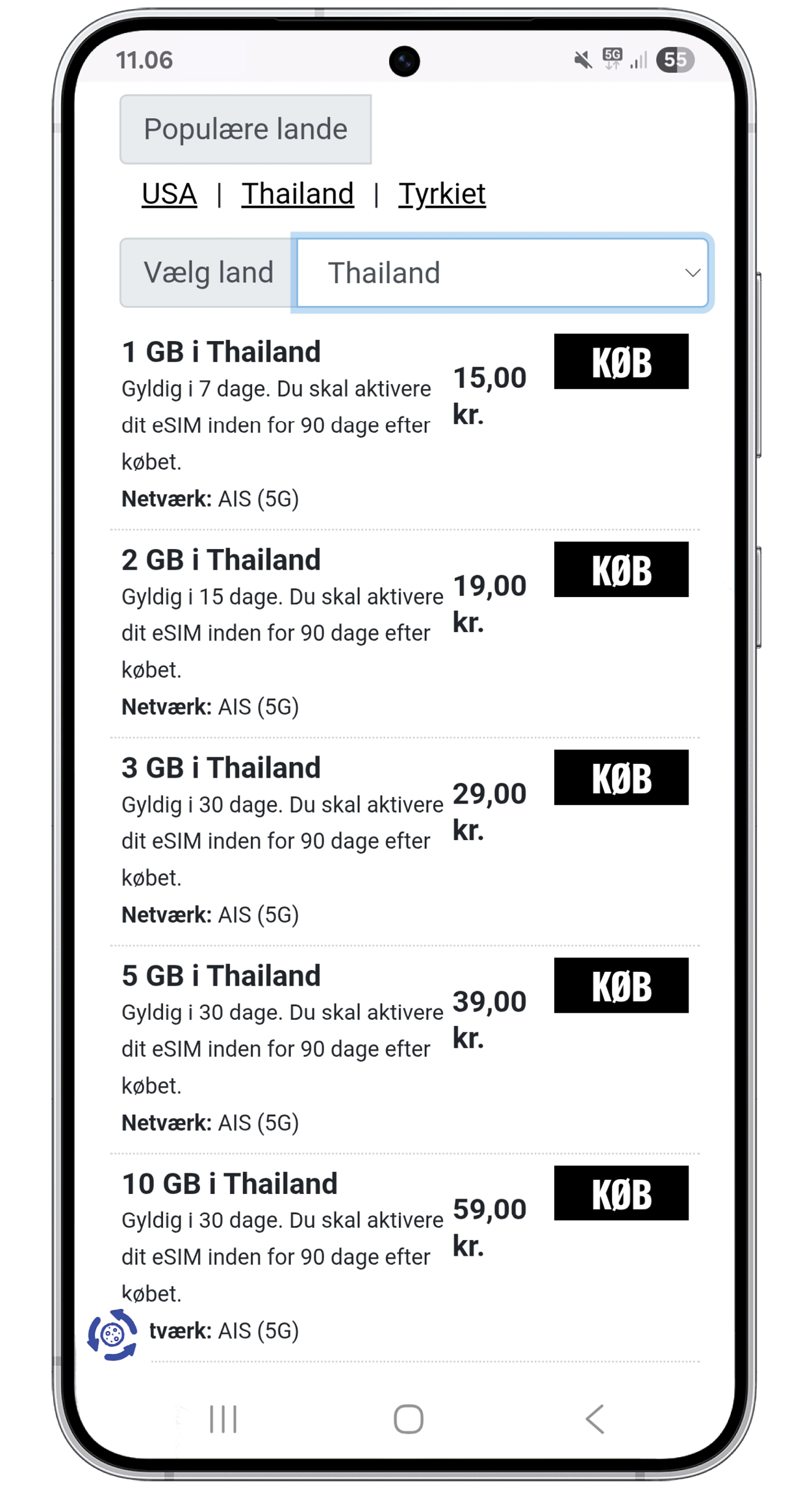Buy the 1 GB Thailand plan
Viewport: 812px width, 1489px height.
pyautogui.click(x=620, y=362)
